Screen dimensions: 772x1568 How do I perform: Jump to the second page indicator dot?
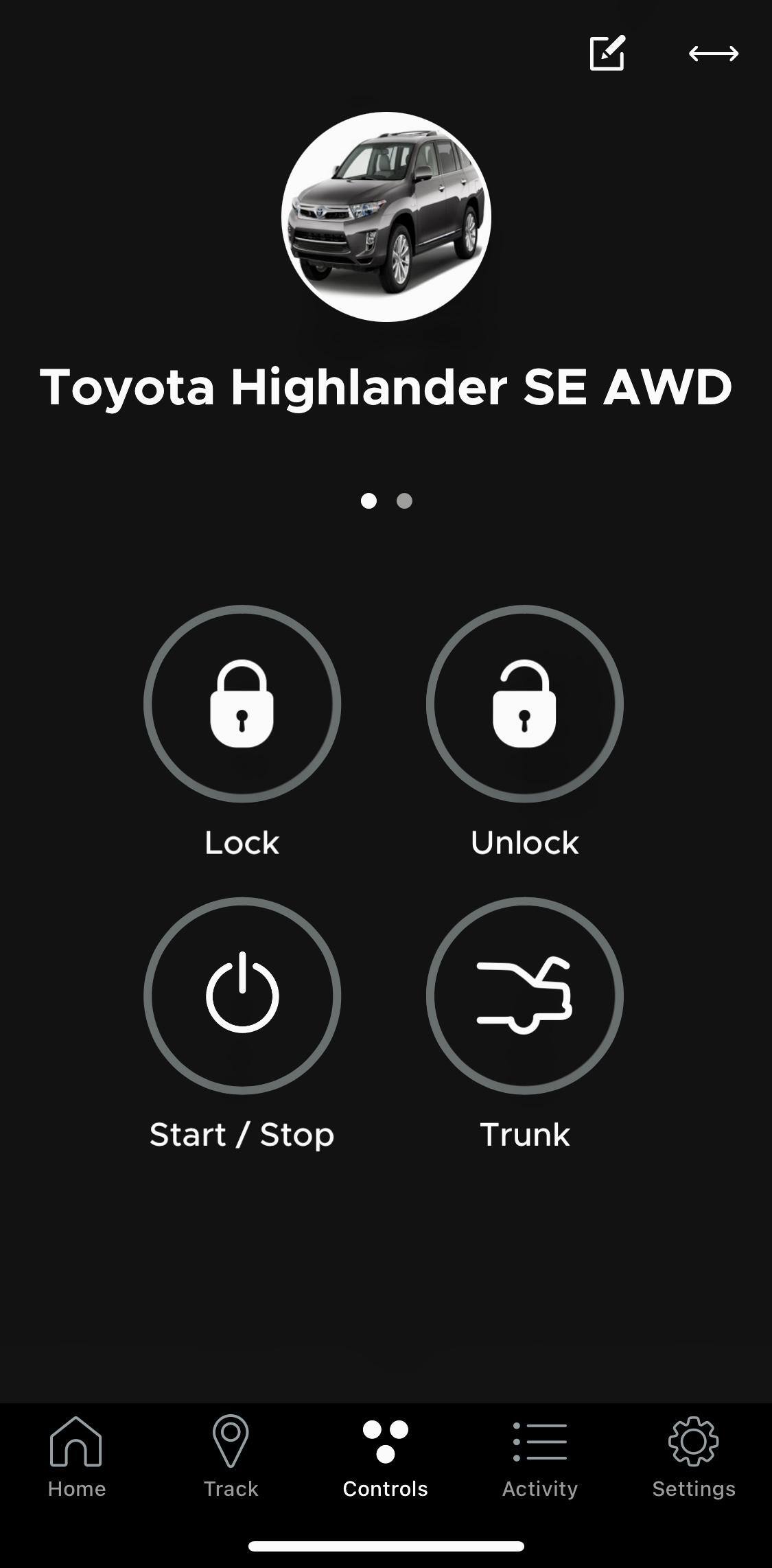(404, 501)
